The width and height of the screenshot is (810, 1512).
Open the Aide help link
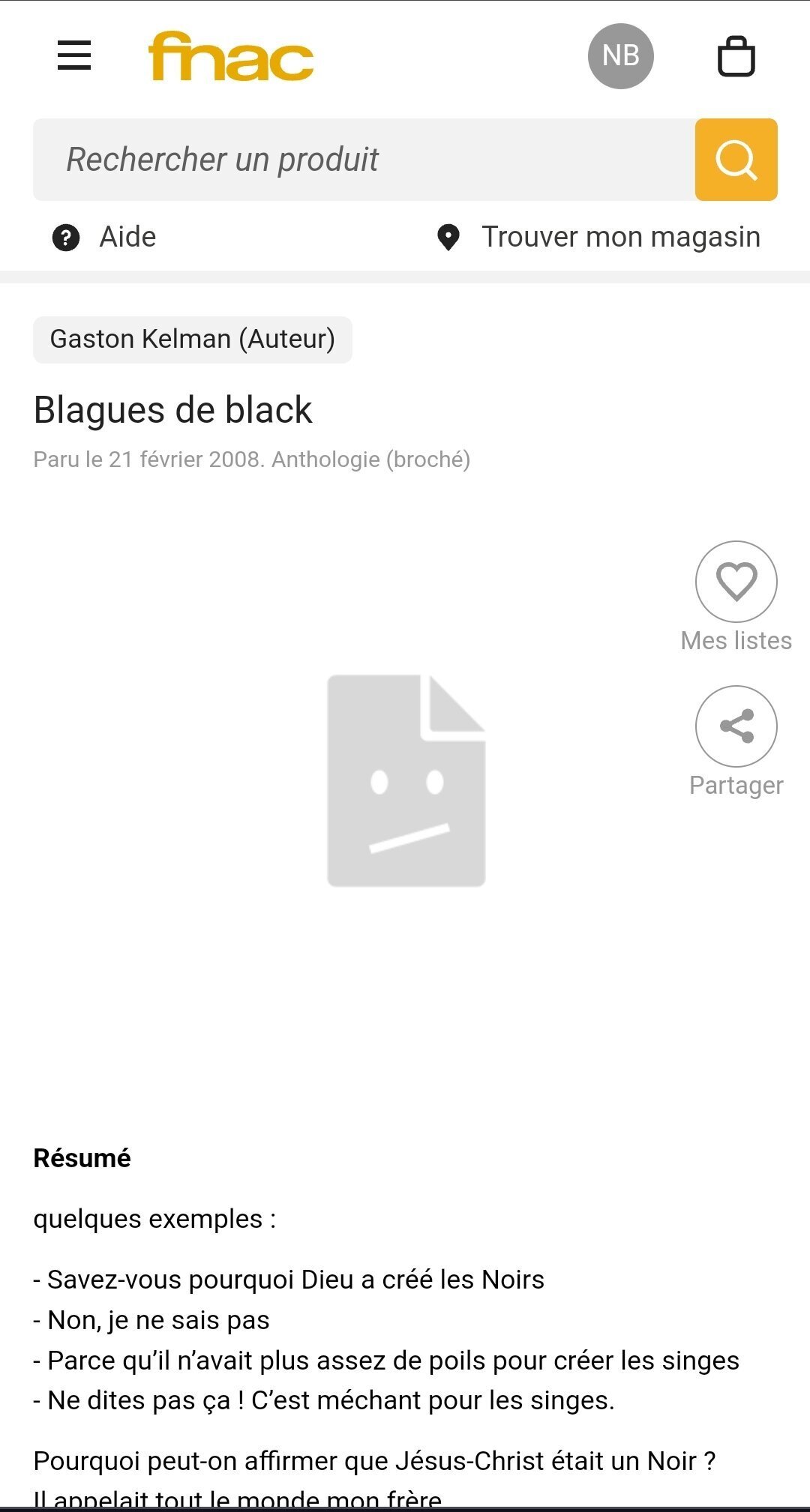point(104,238)
